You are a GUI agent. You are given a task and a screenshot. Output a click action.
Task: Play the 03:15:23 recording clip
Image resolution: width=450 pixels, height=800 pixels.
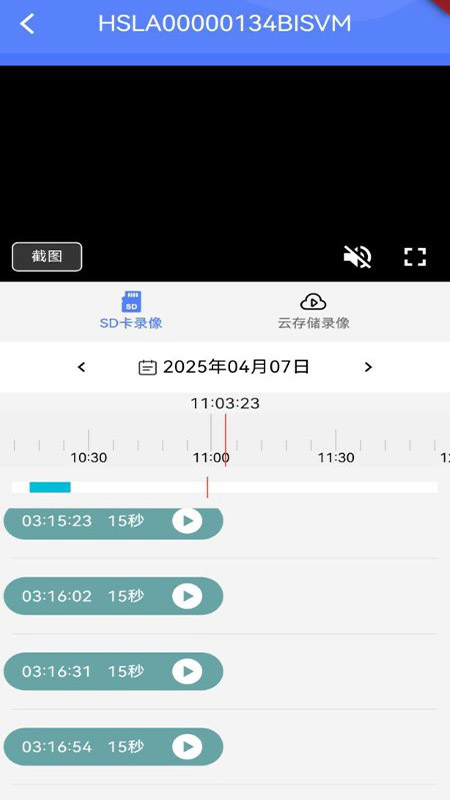187,520
